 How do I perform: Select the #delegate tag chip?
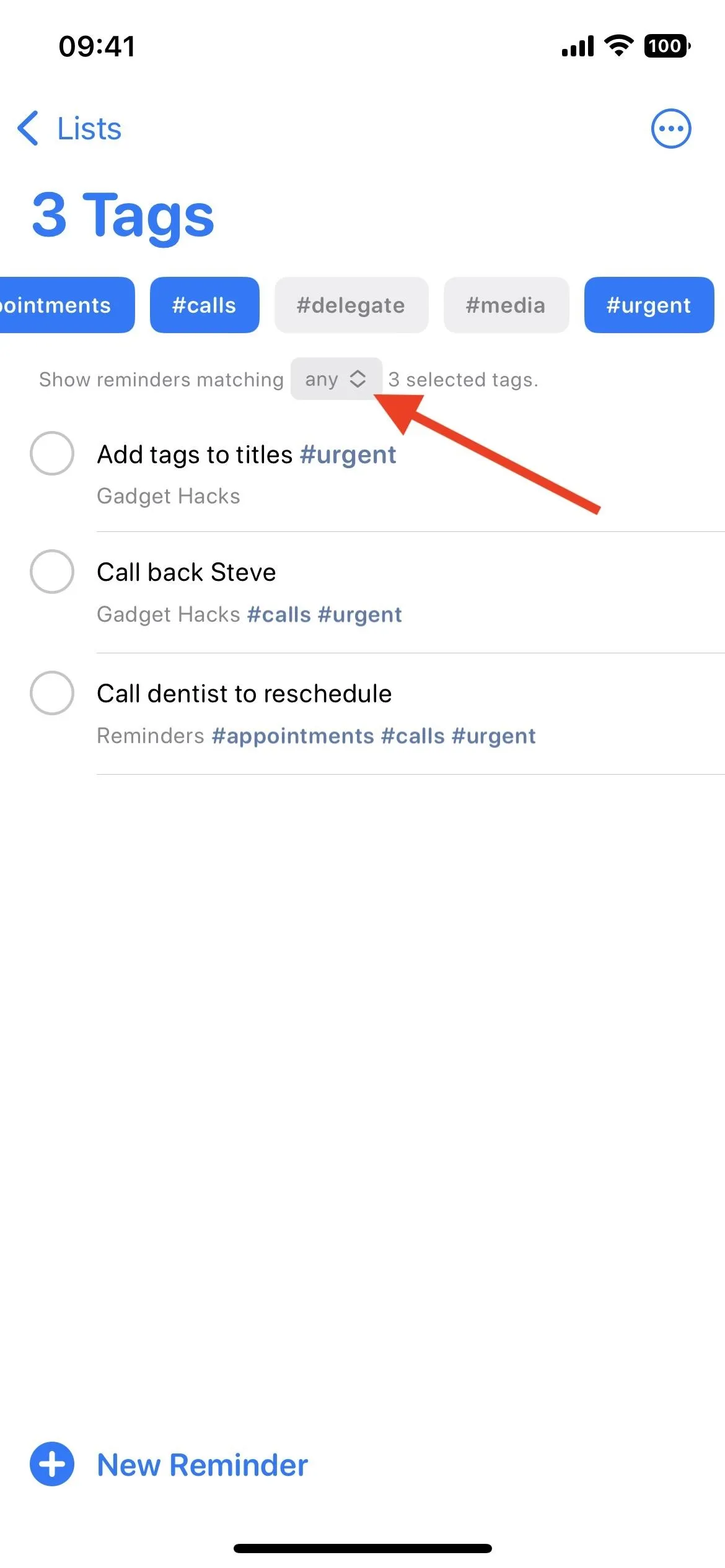click(351, 305)
